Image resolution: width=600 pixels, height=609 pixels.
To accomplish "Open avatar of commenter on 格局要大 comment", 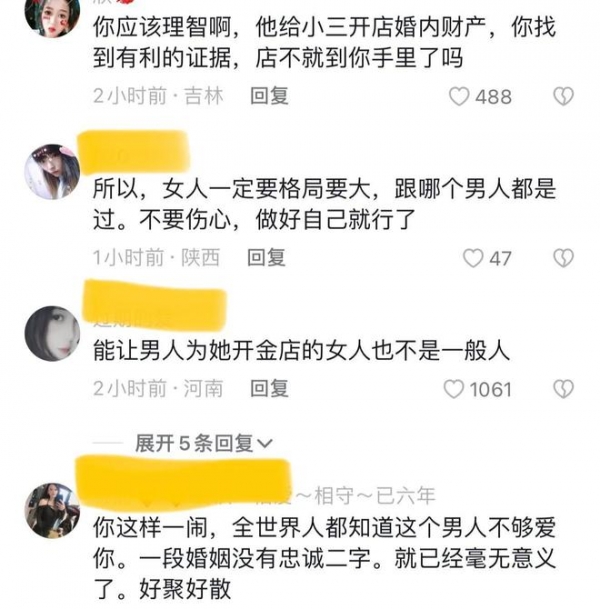I will click(x=52, y=170).
